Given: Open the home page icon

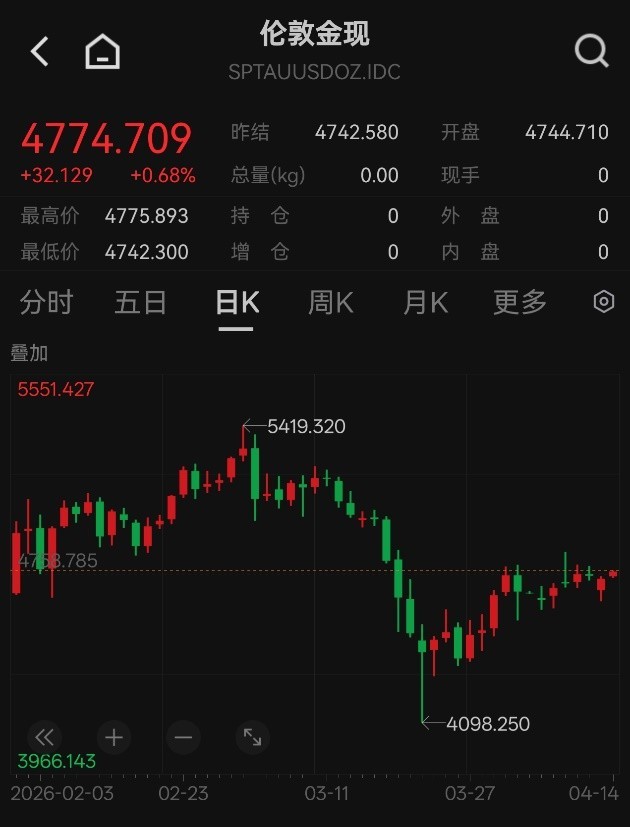Looking at the screenshot, I should [x=102, y=51].
